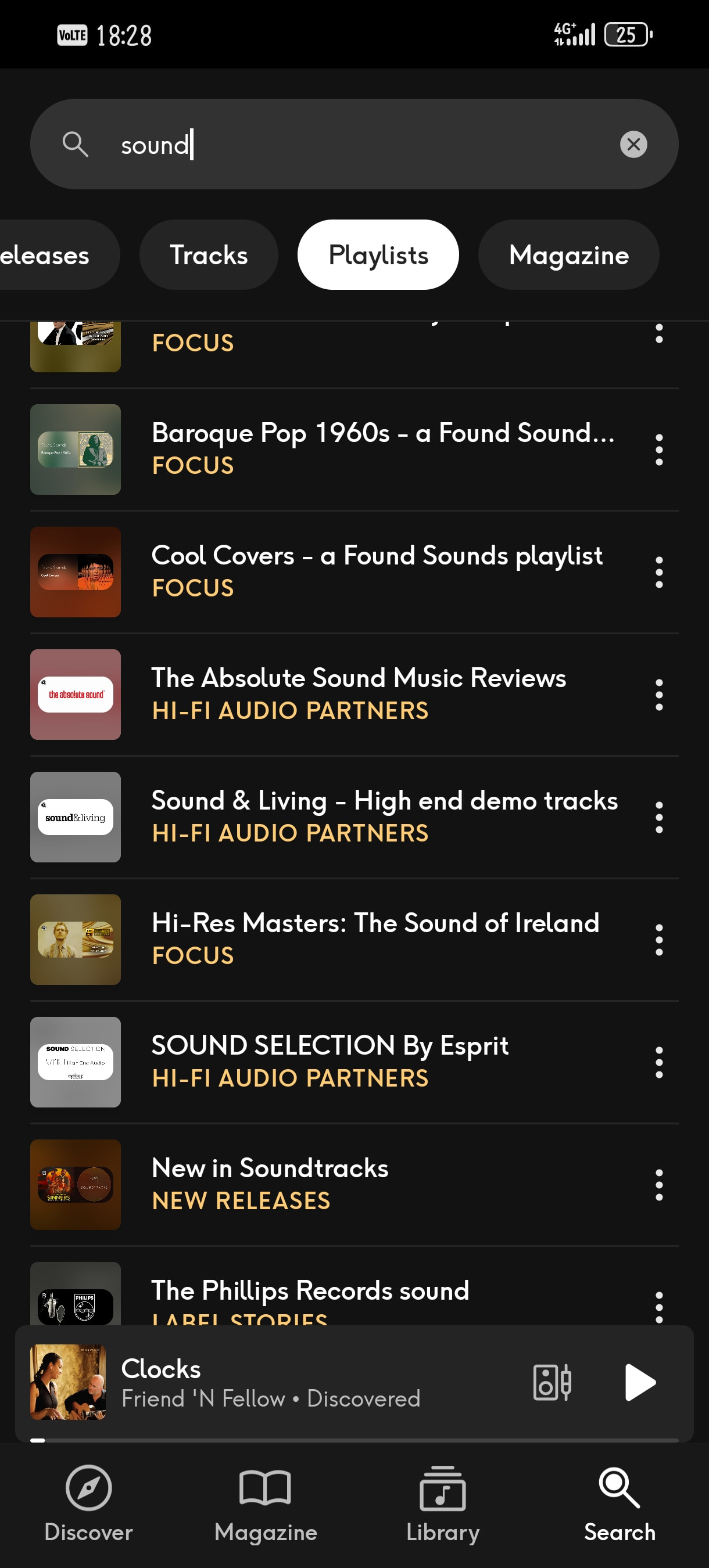
Task: Open options for New in Soundtracks
Action: [658, 1184]
